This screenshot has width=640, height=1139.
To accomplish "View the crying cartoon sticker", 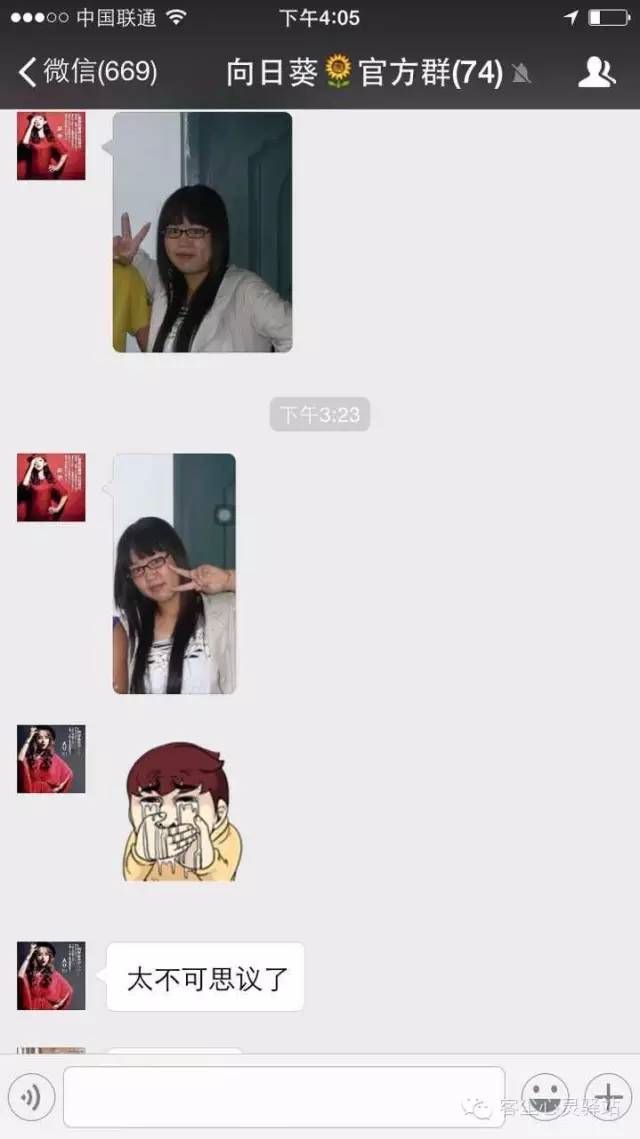I will point(182,811).
